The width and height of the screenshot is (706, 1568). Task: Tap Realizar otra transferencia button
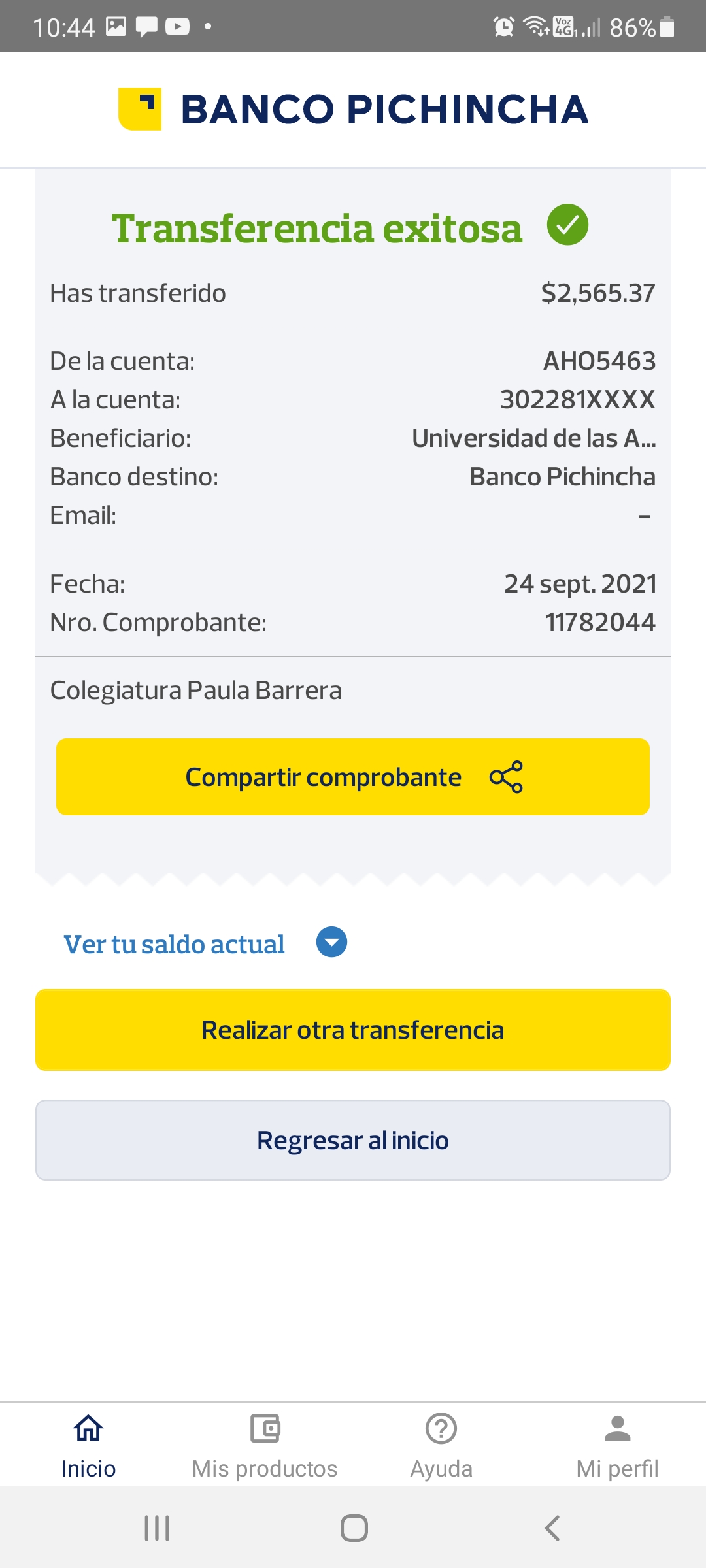coord(353,1030)
